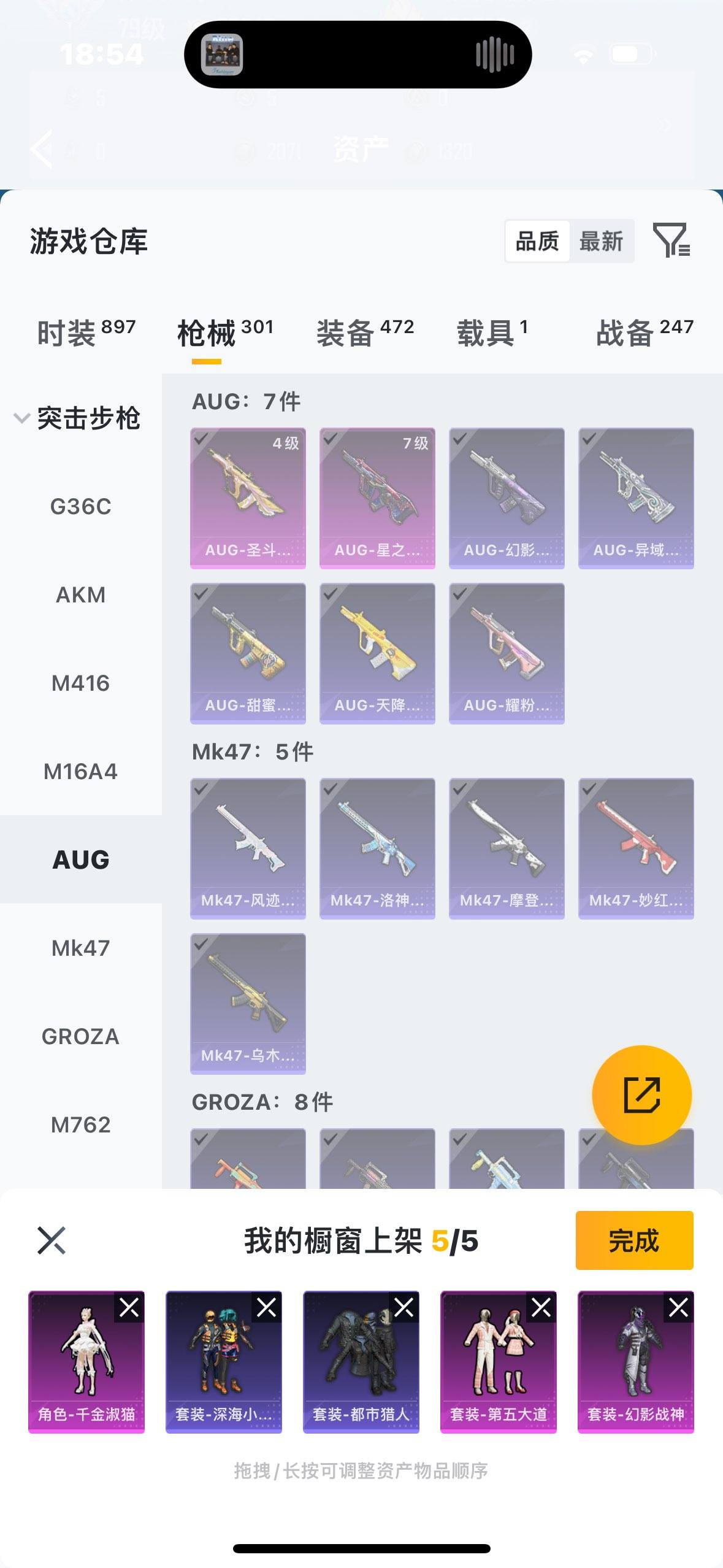
Task: Close the 我的橱窗上架 panel
Action: click(52, 1240)
